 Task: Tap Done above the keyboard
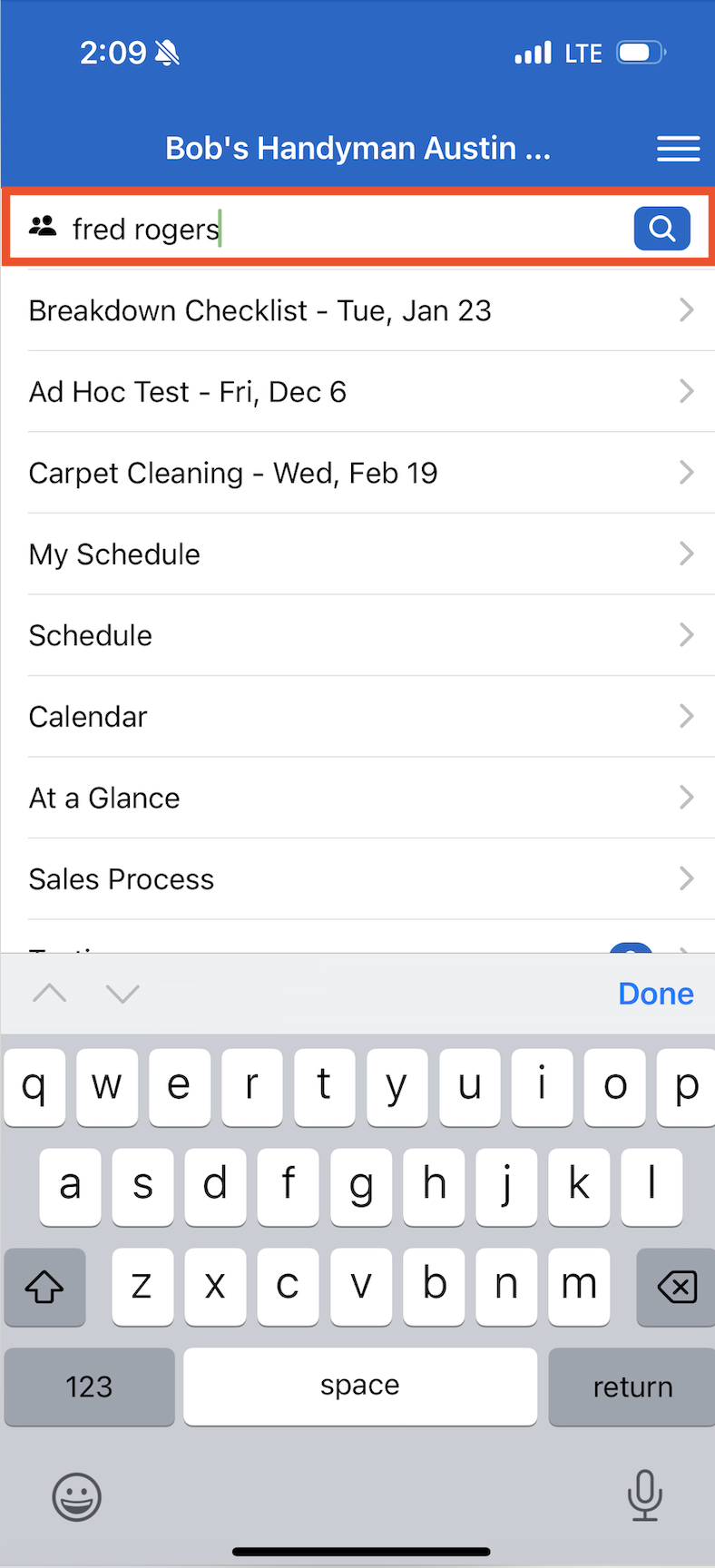655,994
